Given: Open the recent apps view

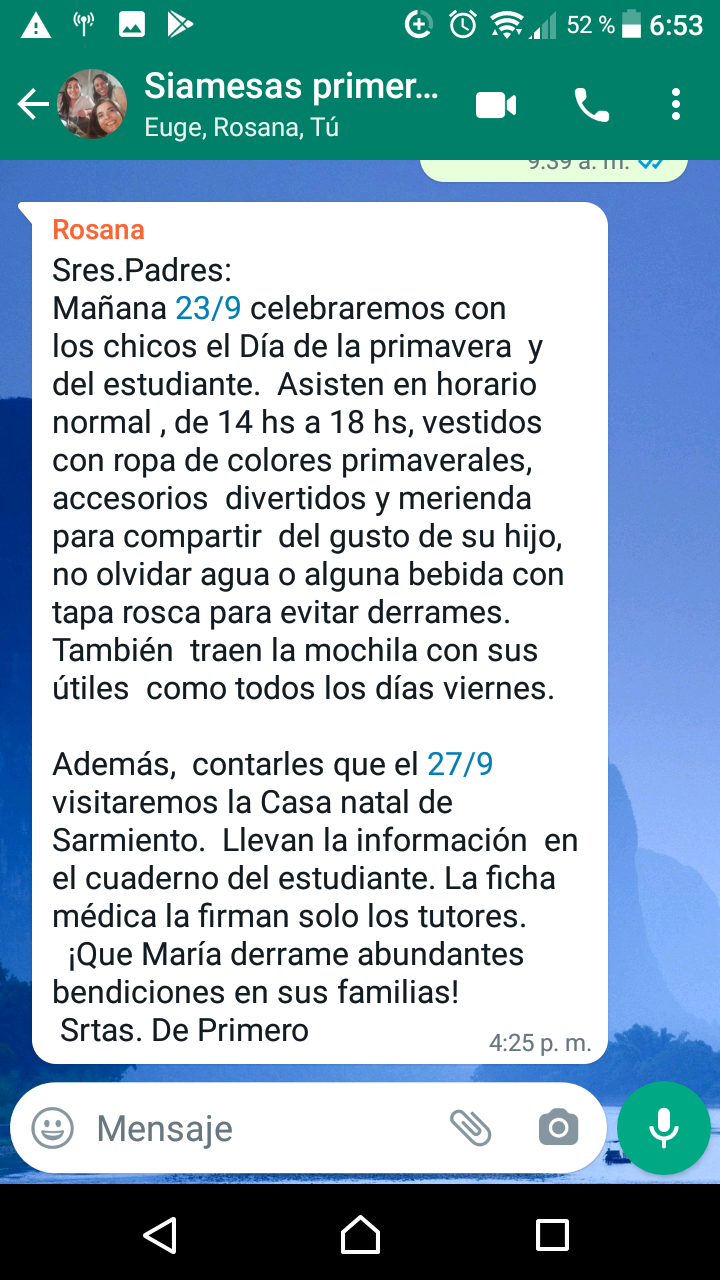Looking at the screenshot, I should (x=552, y=1235).
